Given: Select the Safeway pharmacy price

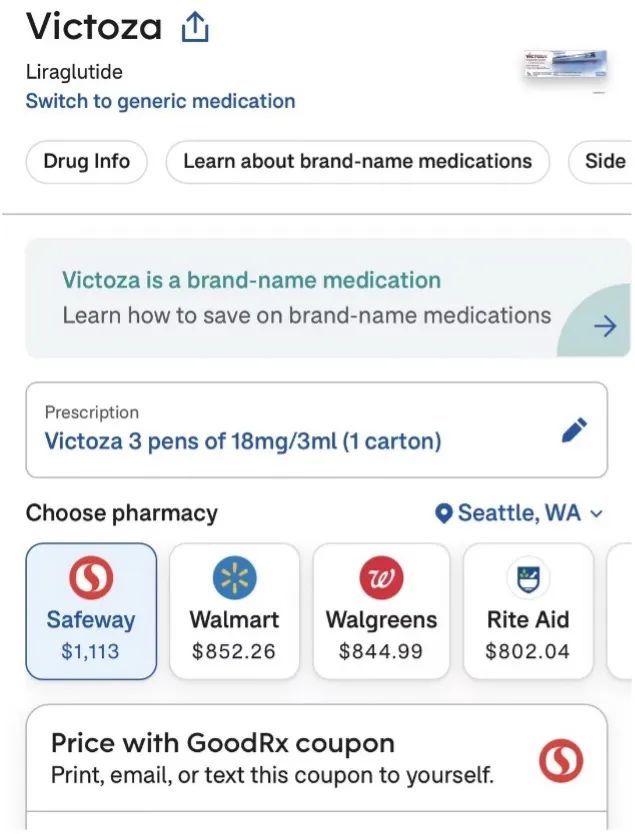Looking at the screenshot, I should [x=91, y=611].
